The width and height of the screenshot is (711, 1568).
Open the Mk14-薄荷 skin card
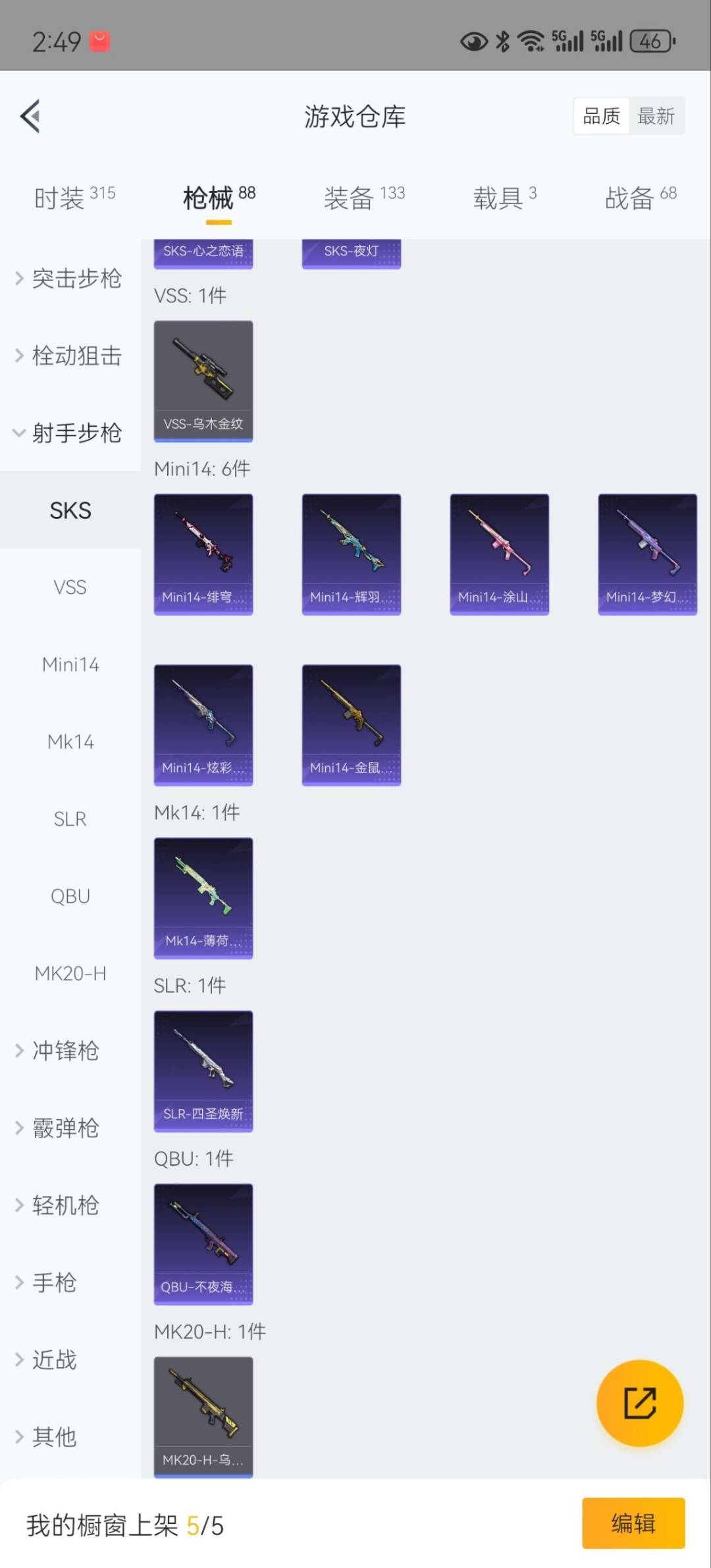203,898
